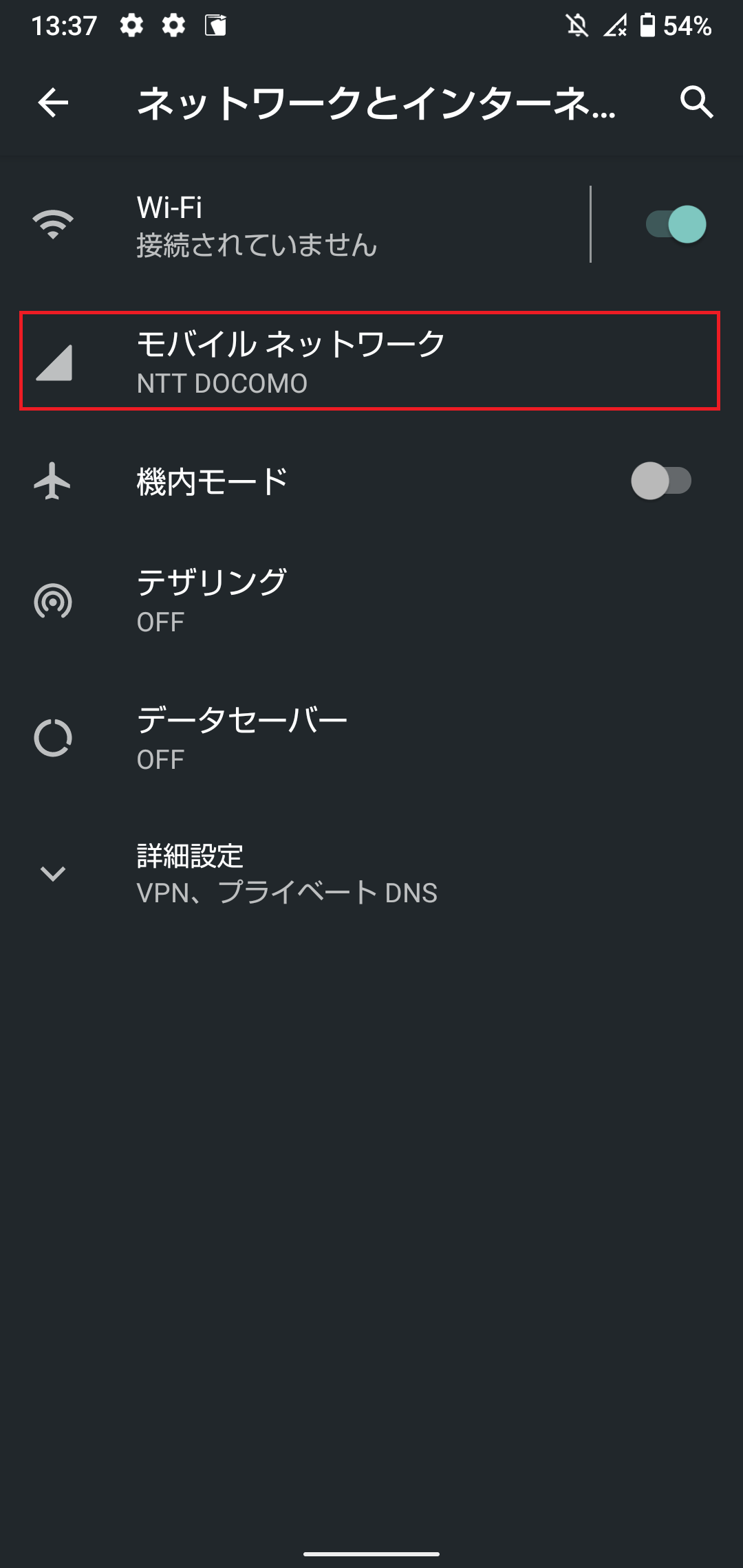
Task: Open テザリング settings
Action: pos(275,600)
